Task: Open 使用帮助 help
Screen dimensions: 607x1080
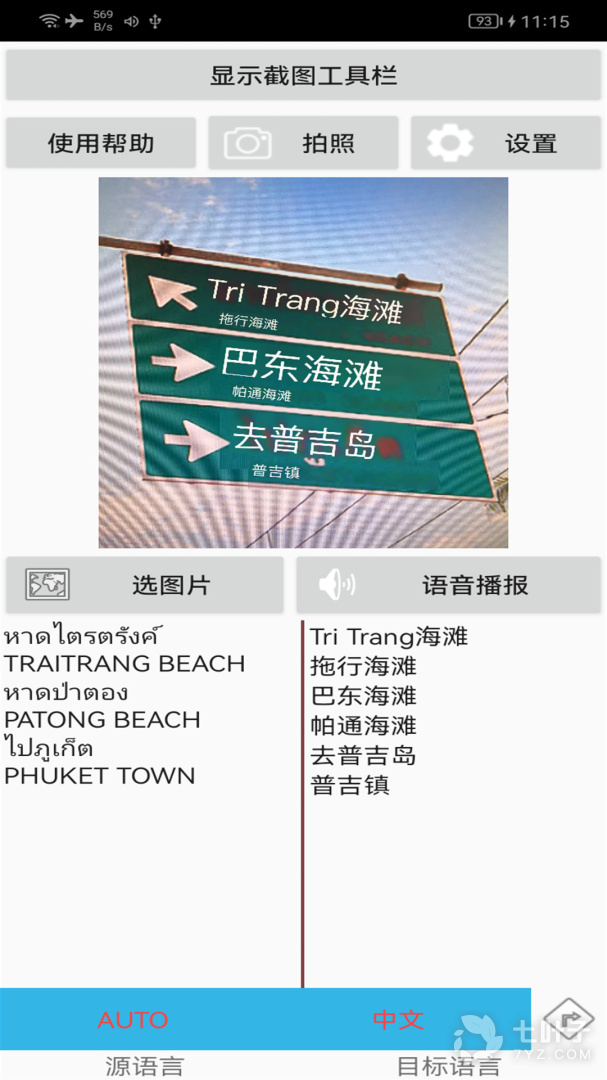Action: [101, 143]
